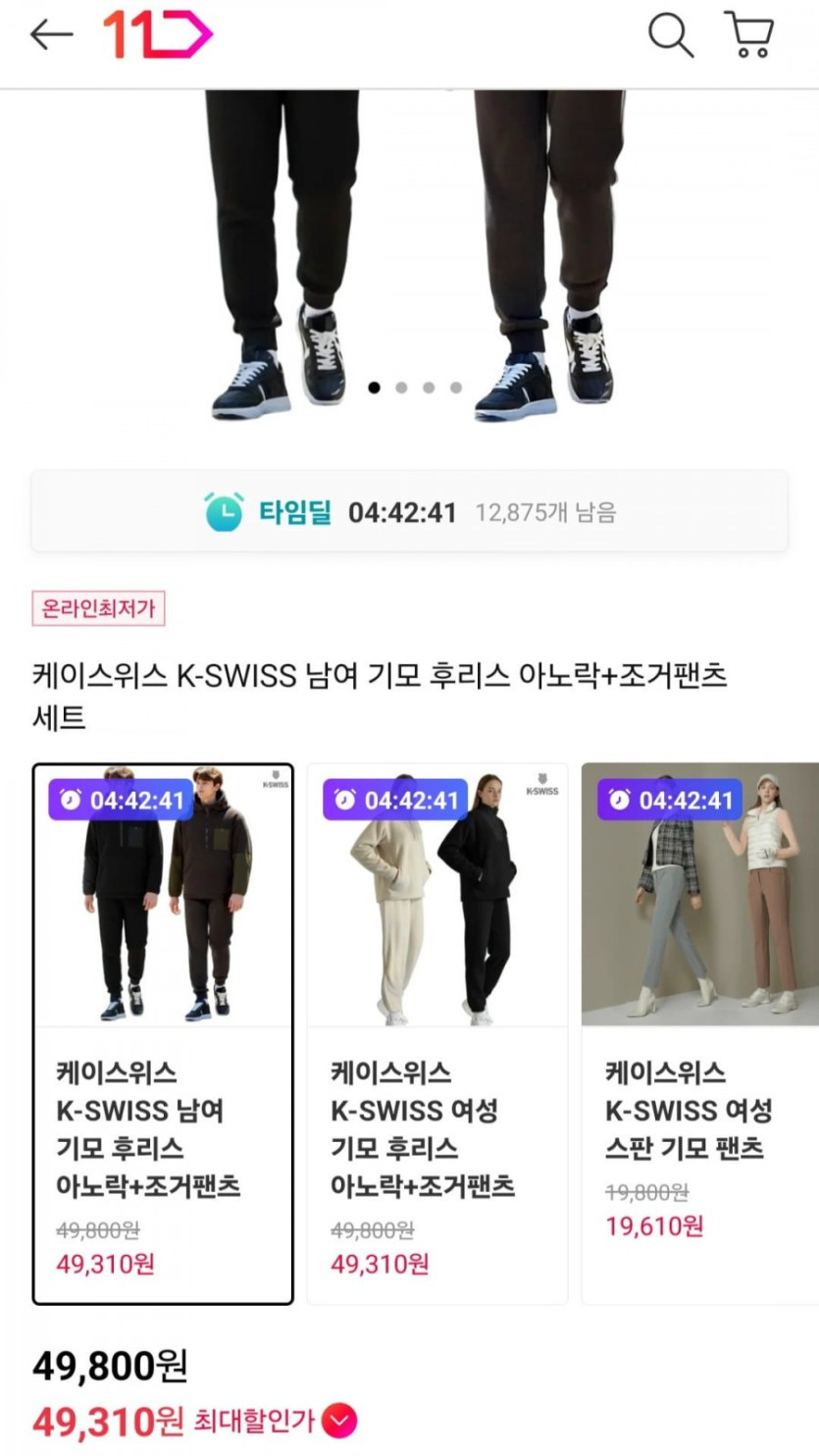Open the 11st home logo
Screen dimensions: 819x1456
(157, 35)
